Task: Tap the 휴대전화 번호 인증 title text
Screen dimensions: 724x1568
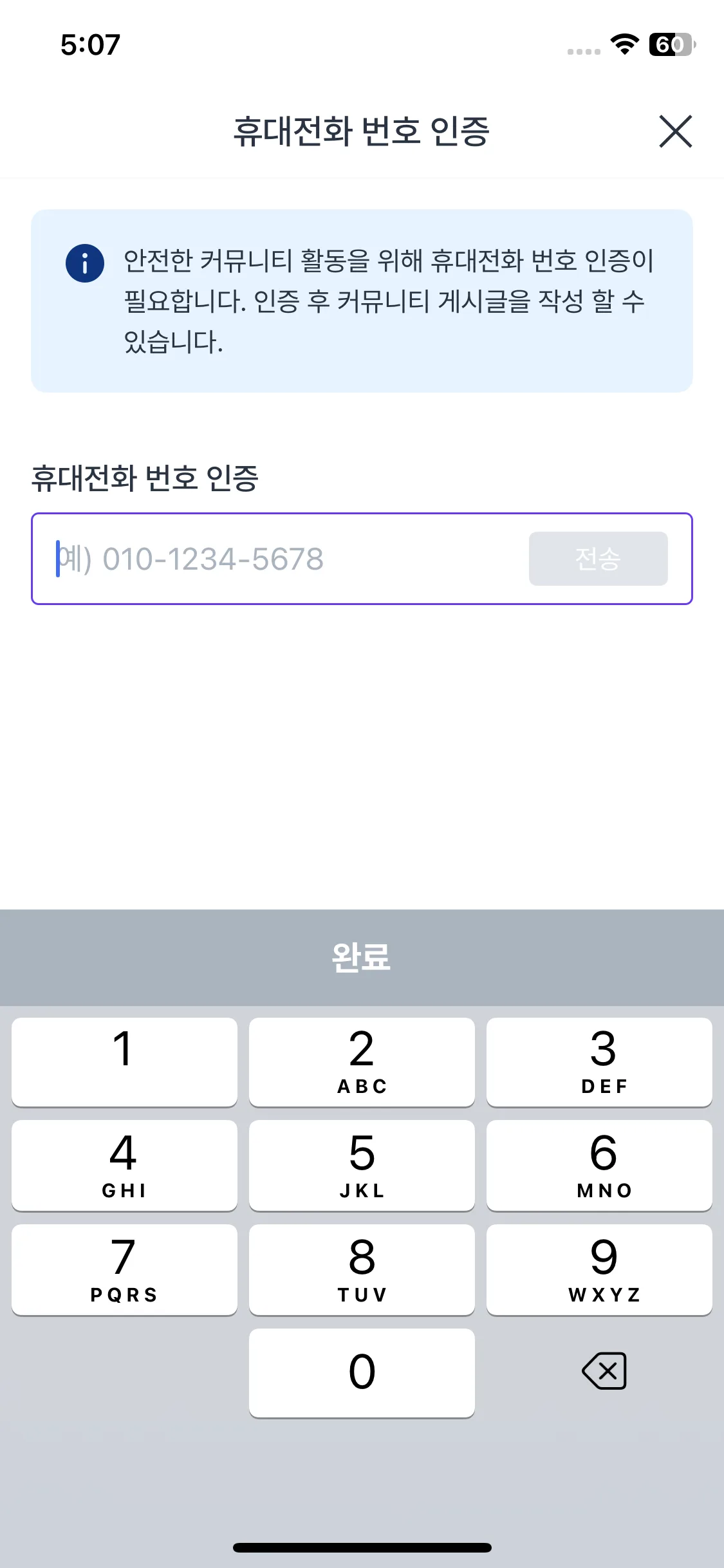Action: click(x=362, y=131)
